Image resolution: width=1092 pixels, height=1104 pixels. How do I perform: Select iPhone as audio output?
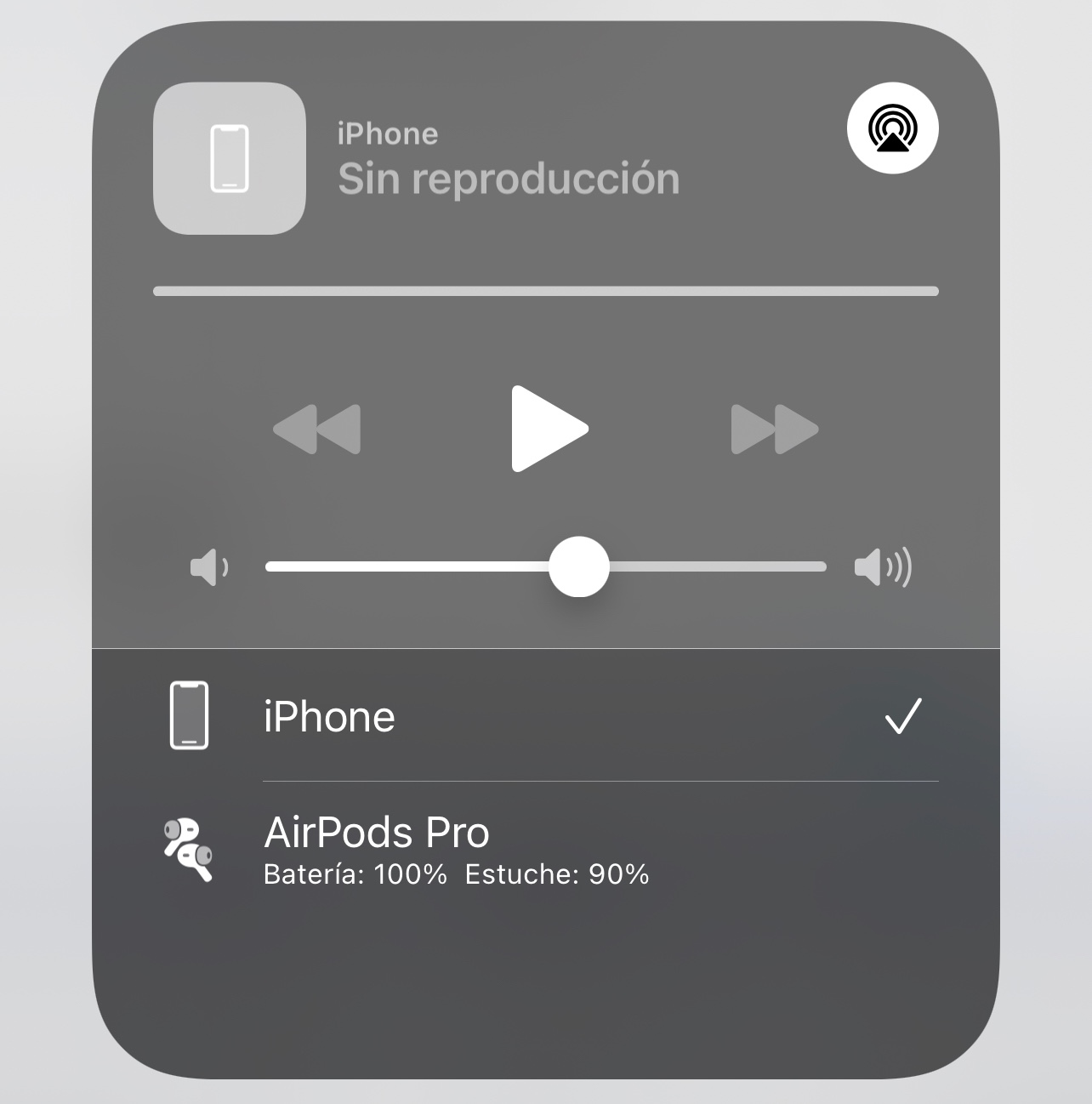point(544,716)
